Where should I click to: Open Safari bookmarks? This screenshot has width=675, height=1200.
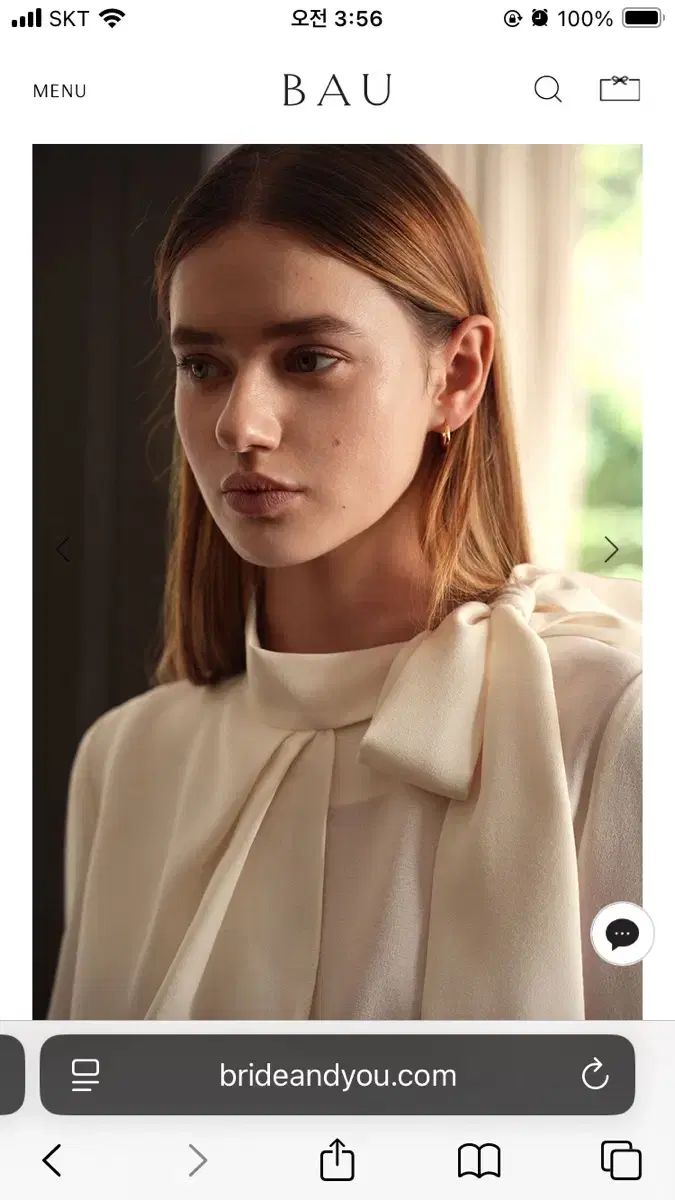pos(479,1160)
